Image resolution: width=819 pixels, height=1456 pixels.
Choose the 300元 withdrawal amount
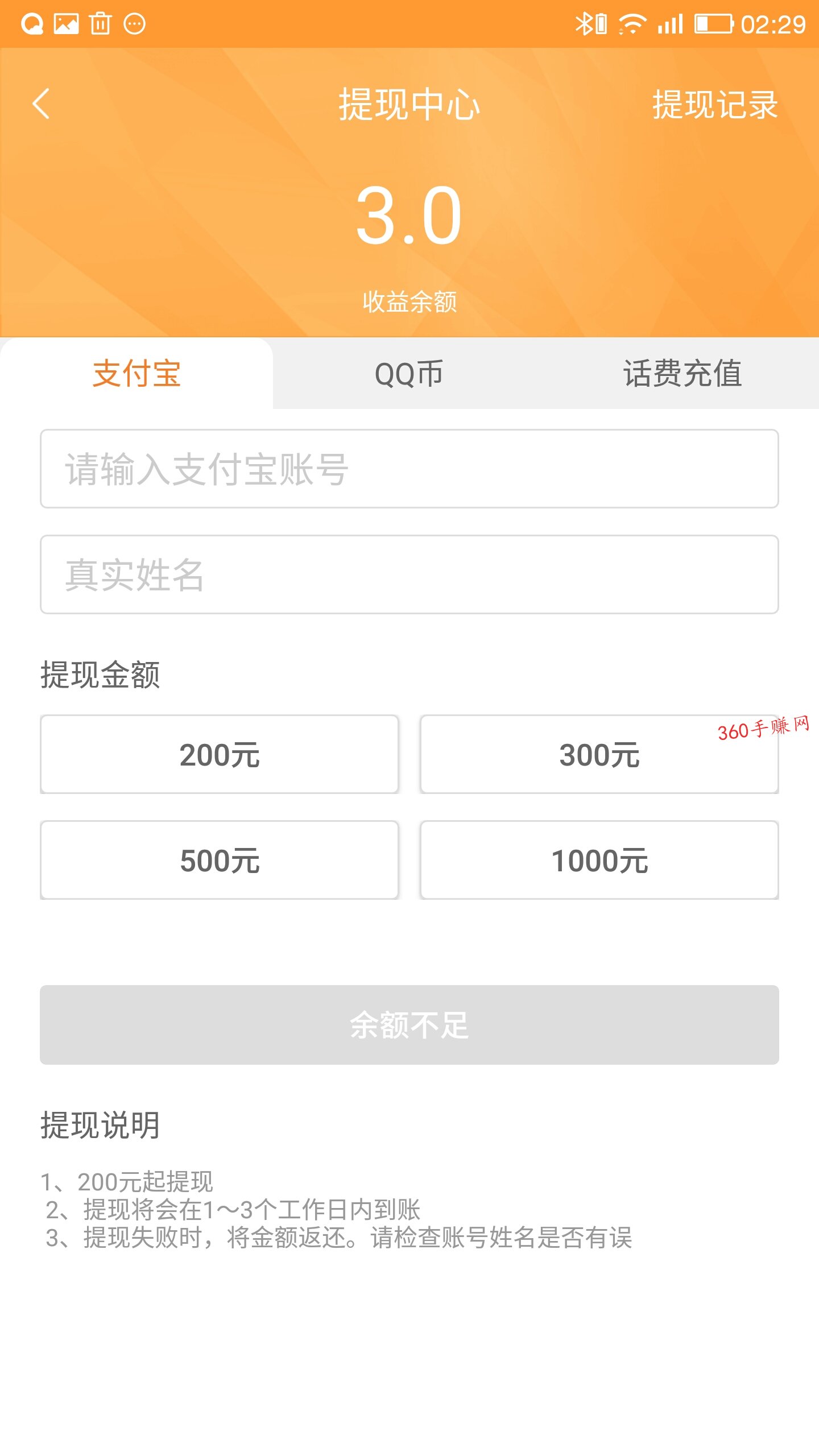(x=599, y=754)
